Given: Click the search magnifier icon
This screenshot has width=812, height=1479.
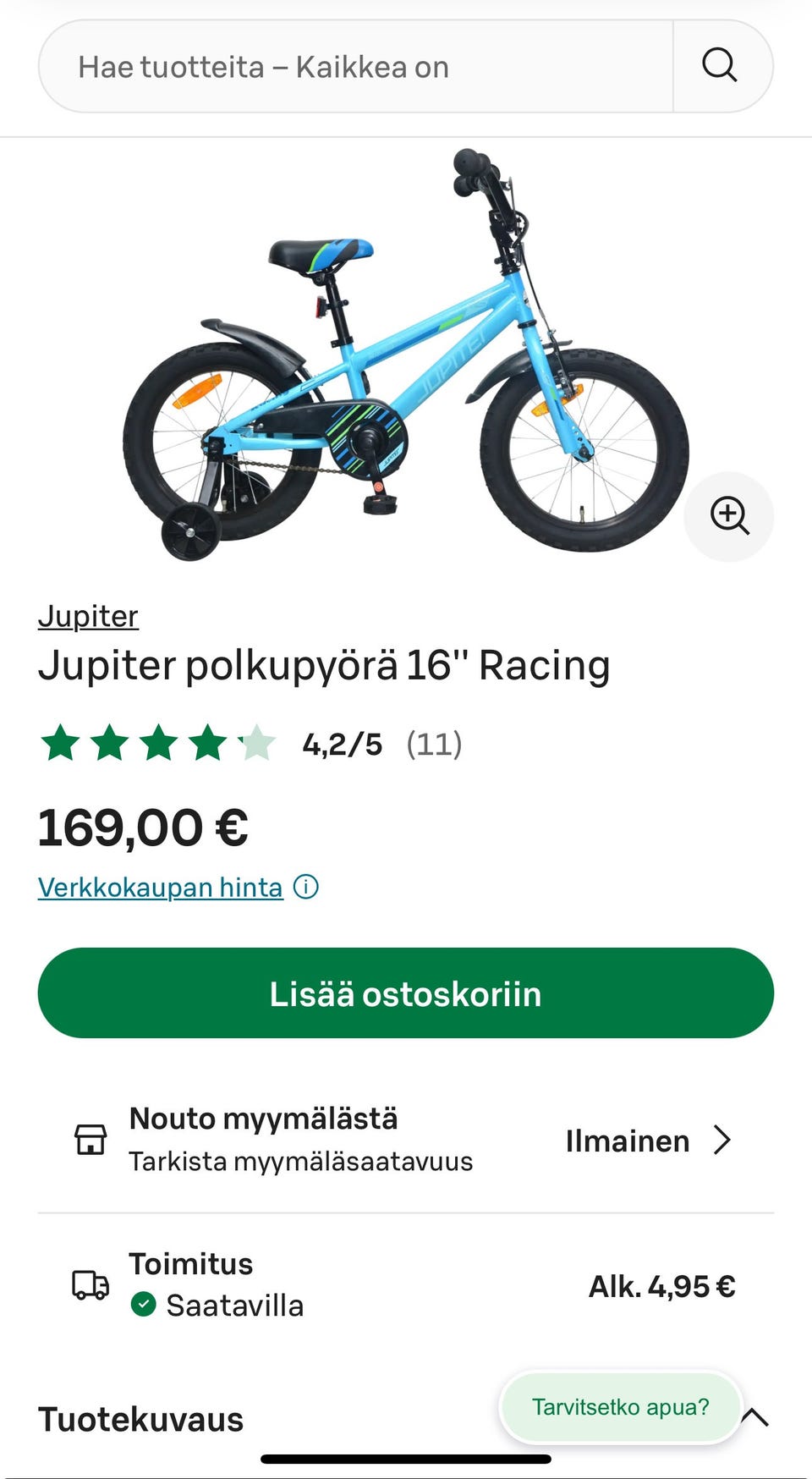Looking at the screenshot, I should pyautogui.click(x=721, y=65).
